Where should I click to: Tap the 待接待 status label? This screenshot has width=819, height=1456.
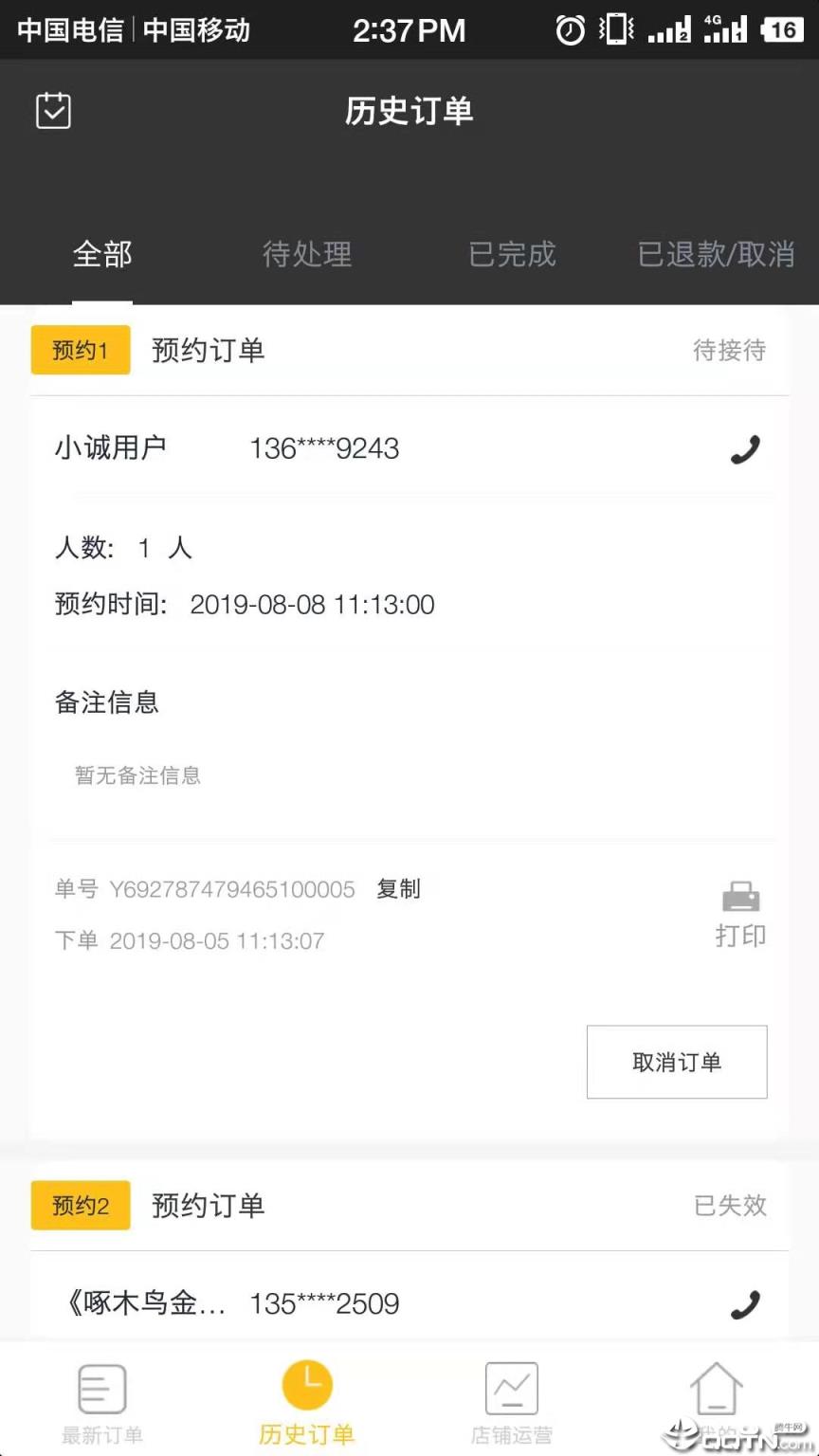pos(730,350)
